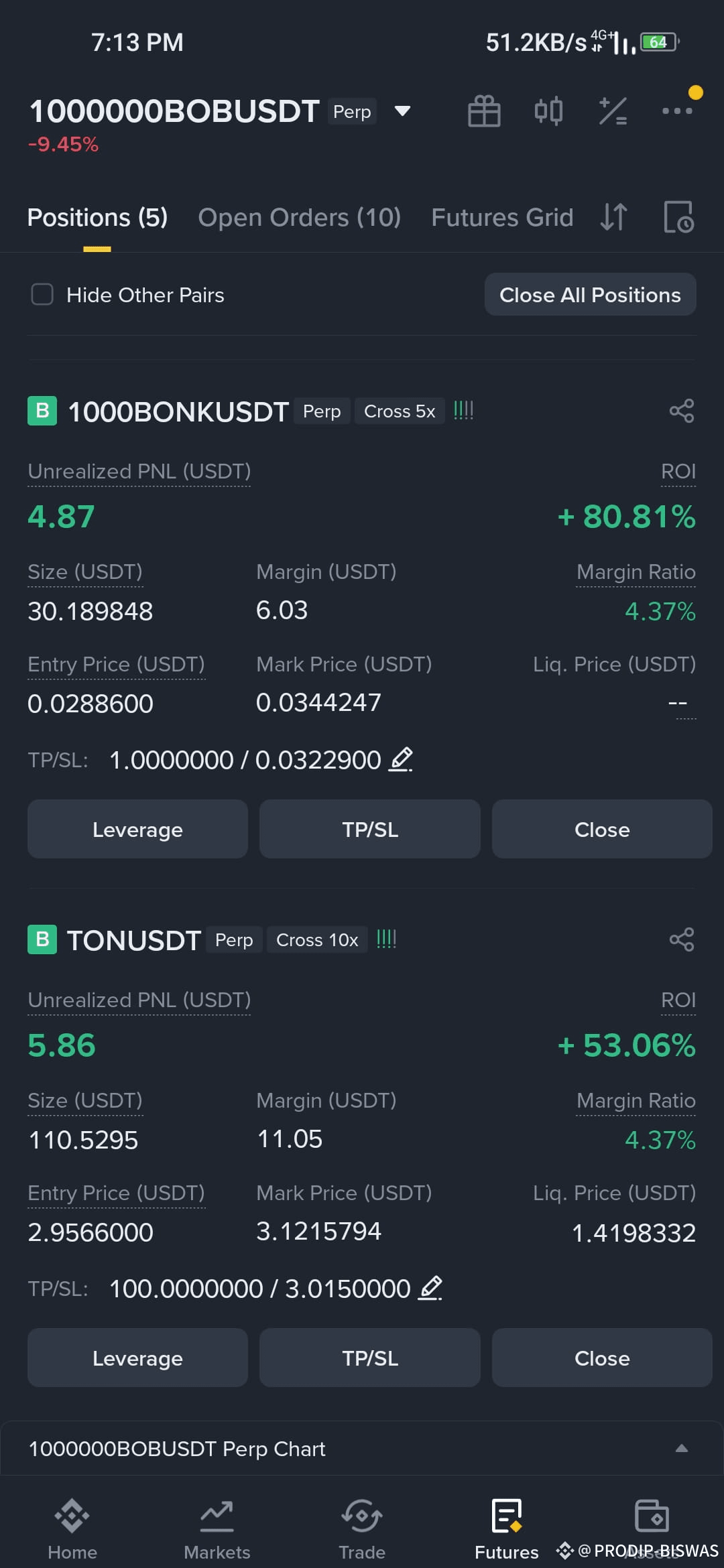Image resolution: width=724 pixels, height=1568 pixels.
Task: Open the order history icon
Action: pos(678,217)
